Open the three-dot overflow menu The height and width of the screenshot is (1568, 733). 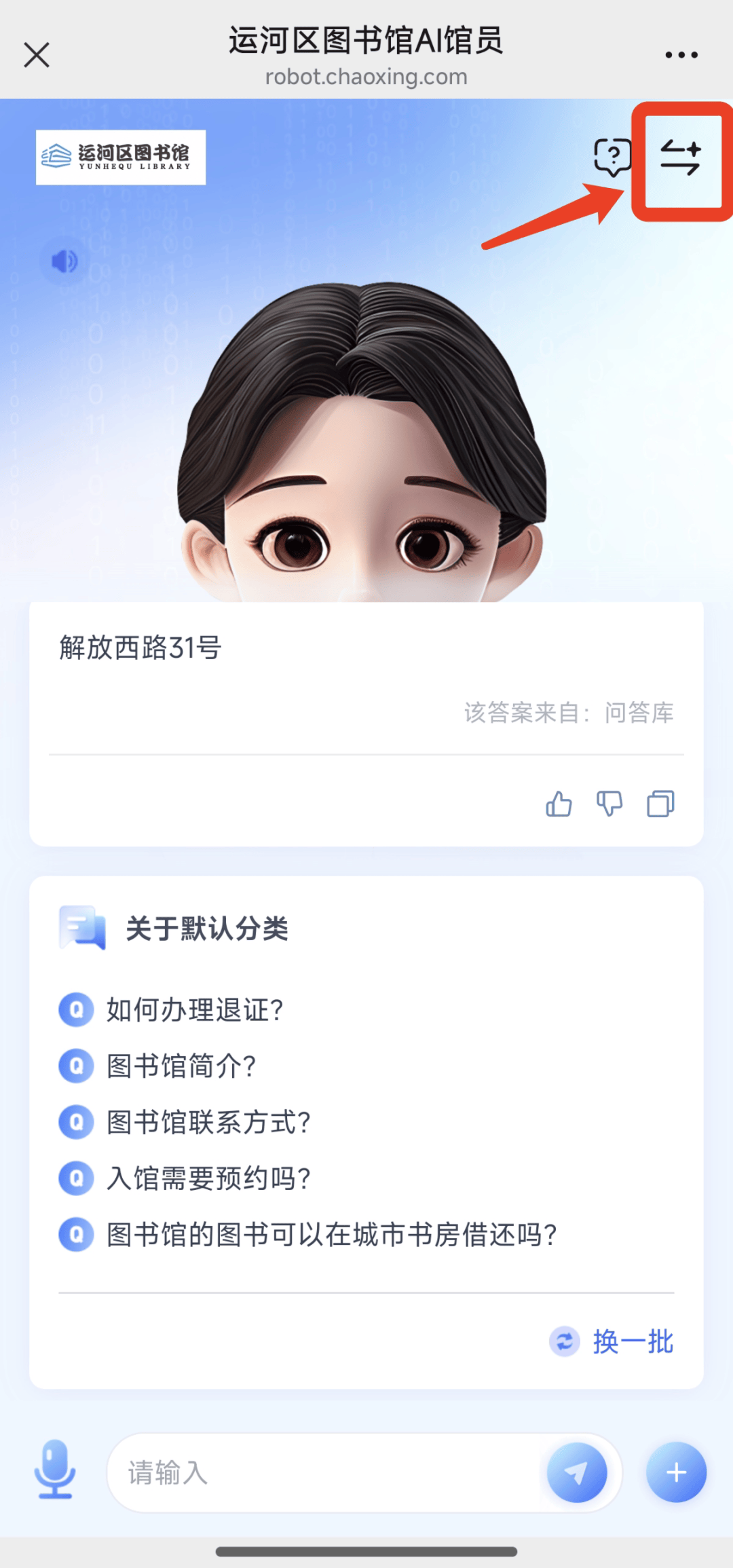click(x=681, y=55)
